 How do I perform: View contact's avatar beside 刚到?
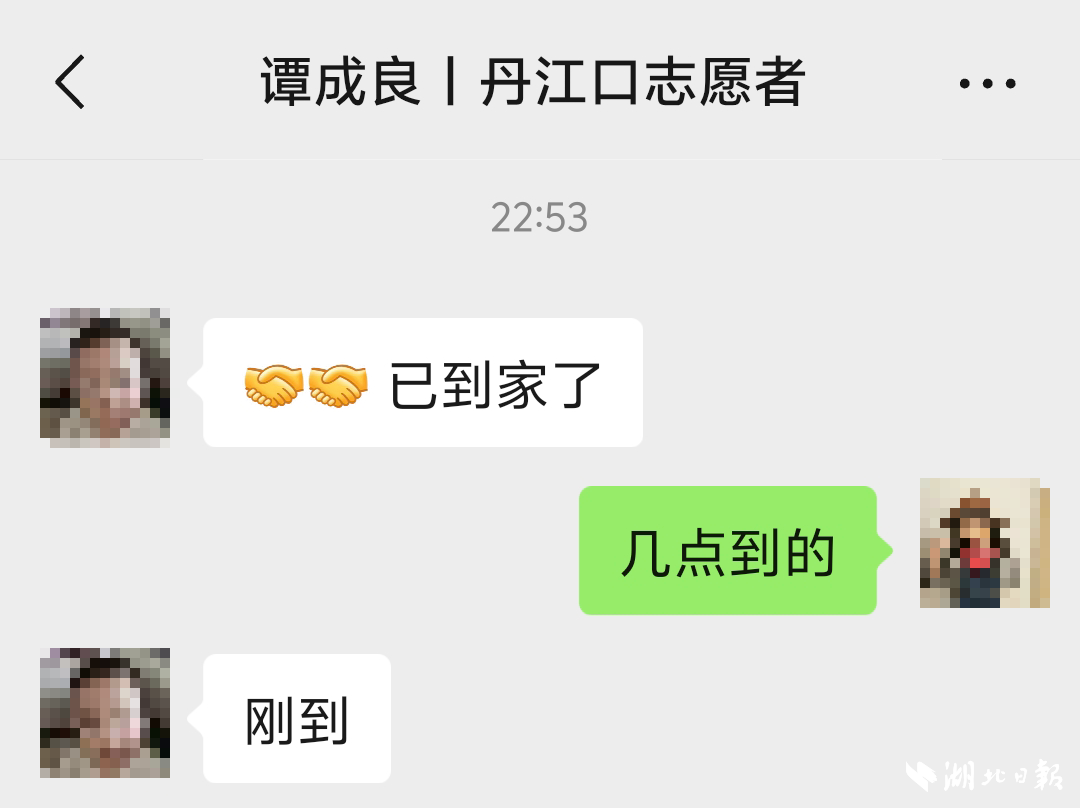105,713
